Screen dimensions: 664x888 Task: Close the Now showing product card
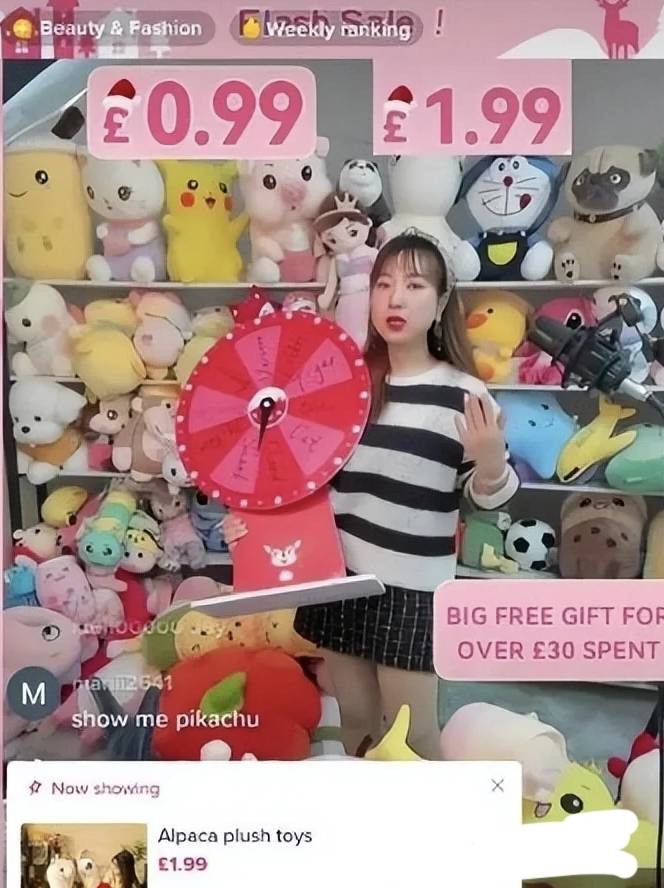point(498,785)
